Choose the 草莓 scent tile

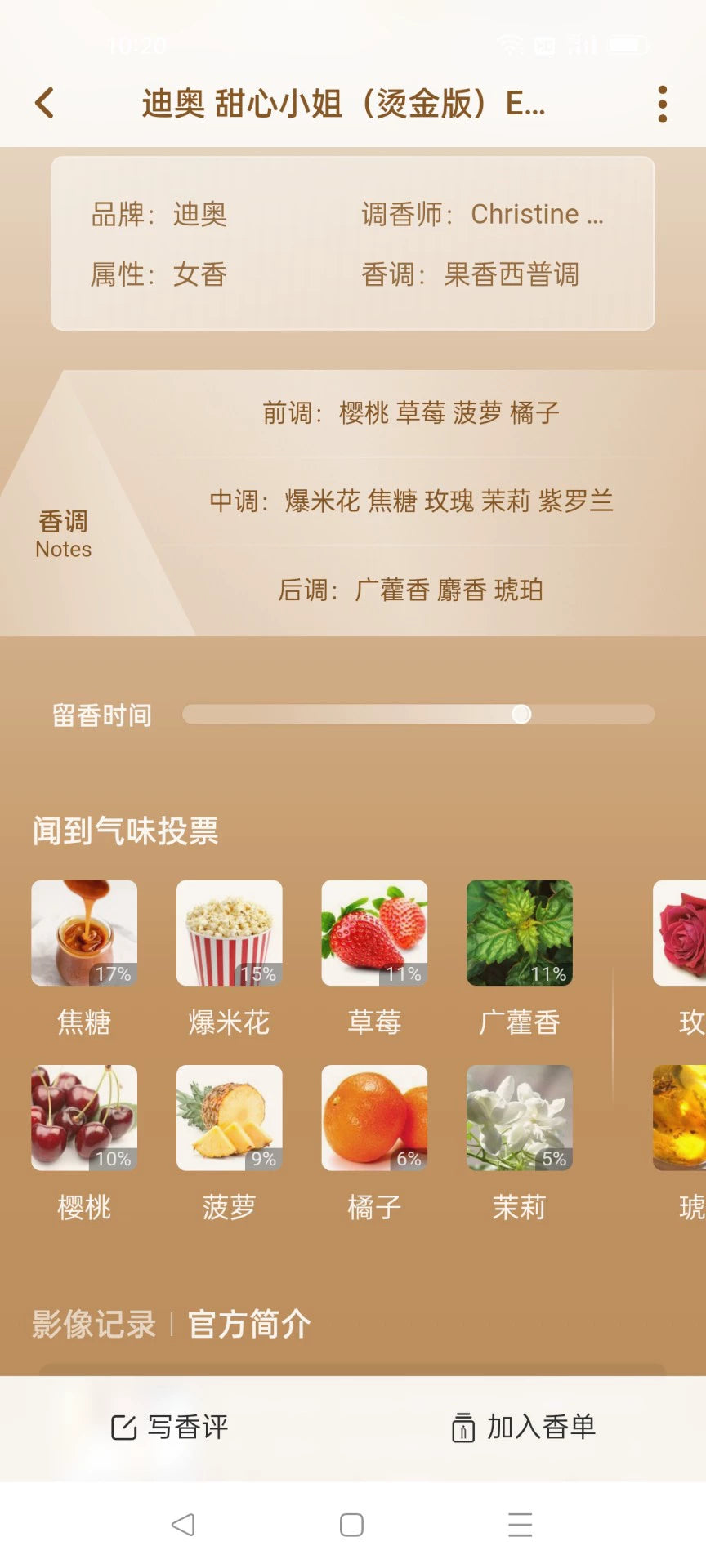click(x=374, y=933)
